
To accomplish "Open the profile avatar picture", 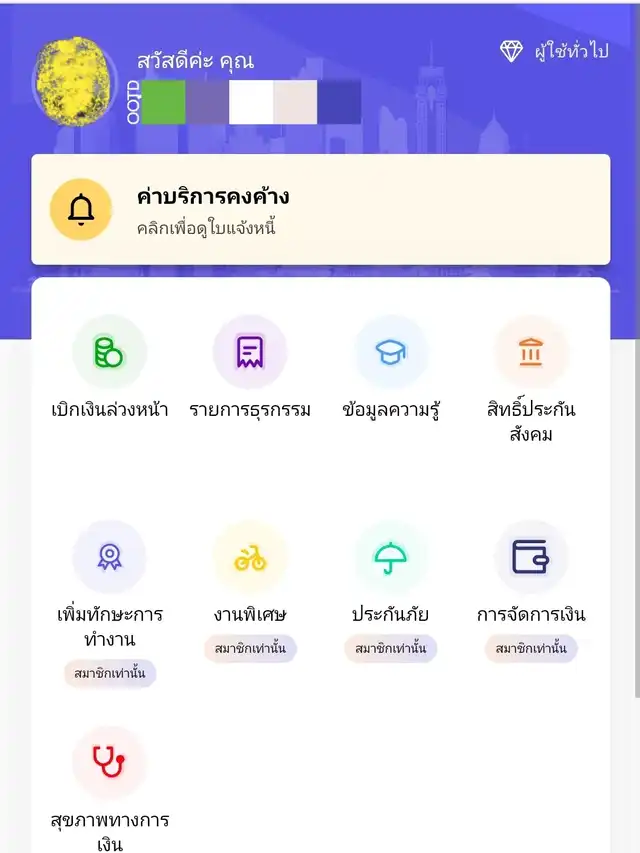I will tap(69, 82).
